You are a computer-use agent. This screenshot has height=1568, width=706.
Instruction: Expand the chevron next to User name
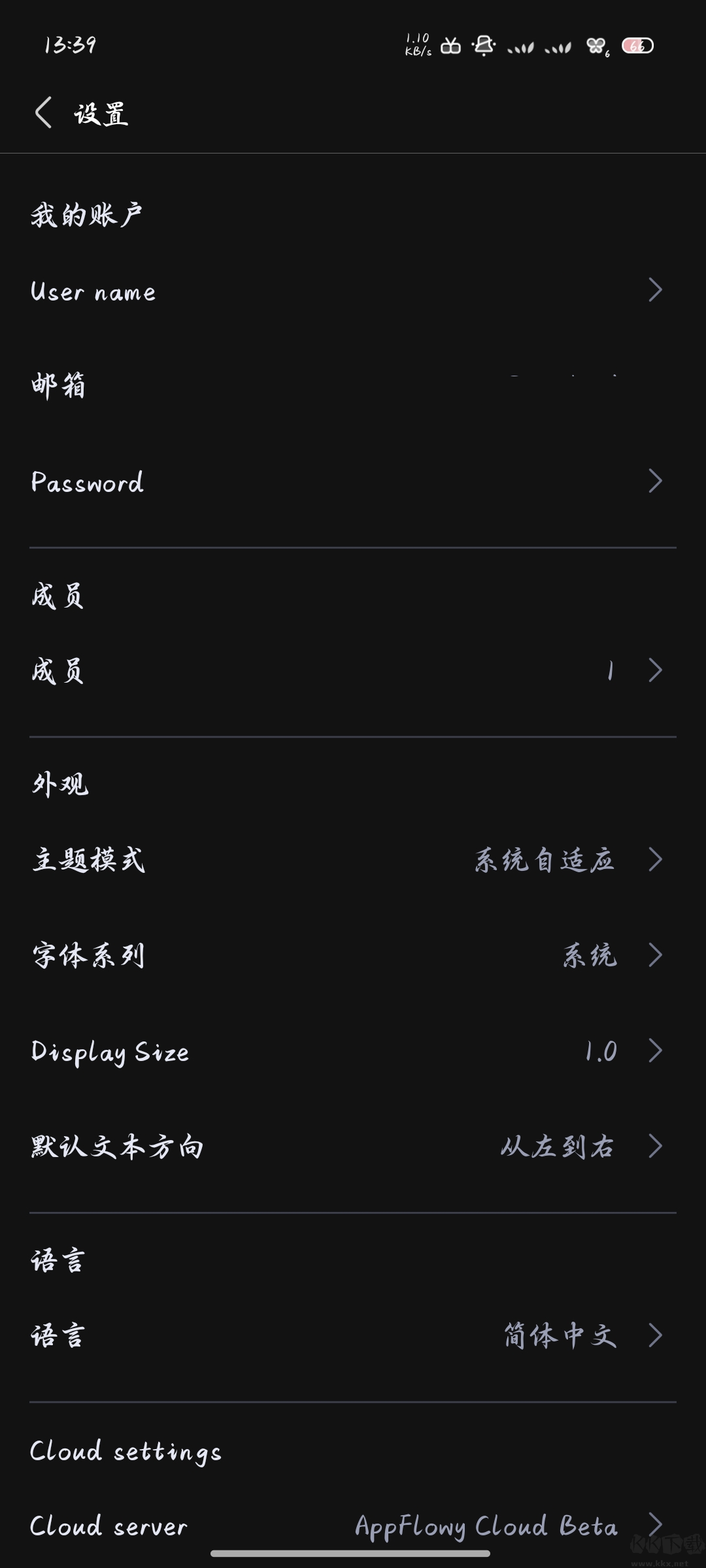[x=657, y=289]
